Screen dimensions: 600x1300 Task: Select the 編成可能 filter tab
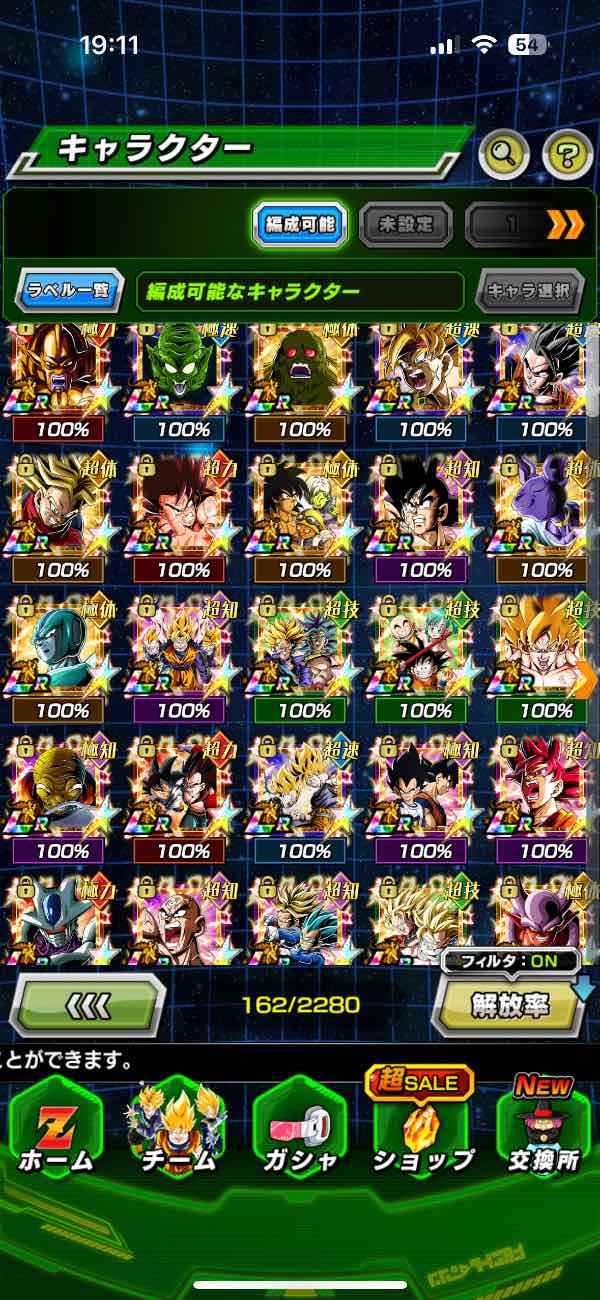(299, 225)
